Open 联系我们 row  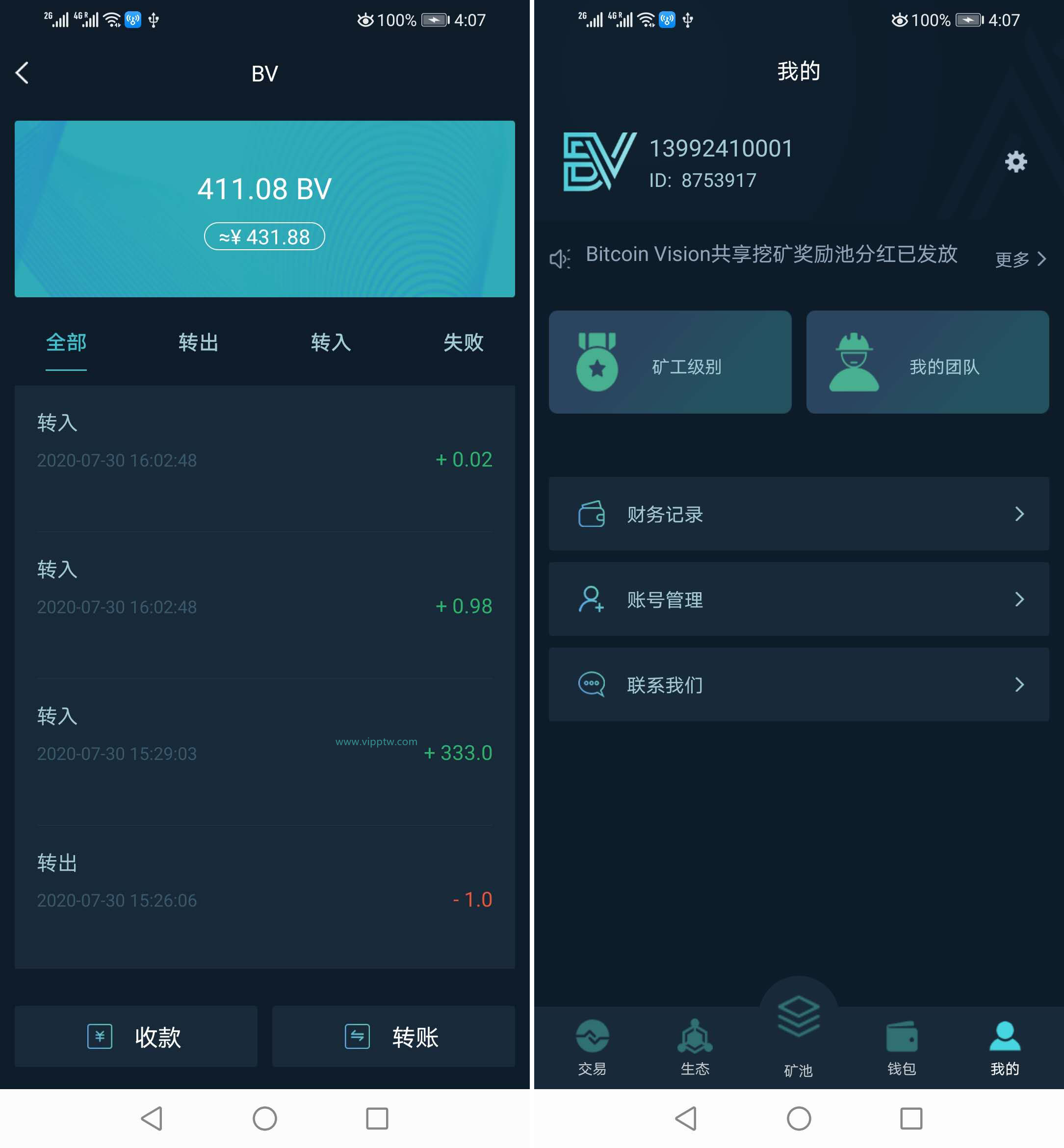point(798,684)
